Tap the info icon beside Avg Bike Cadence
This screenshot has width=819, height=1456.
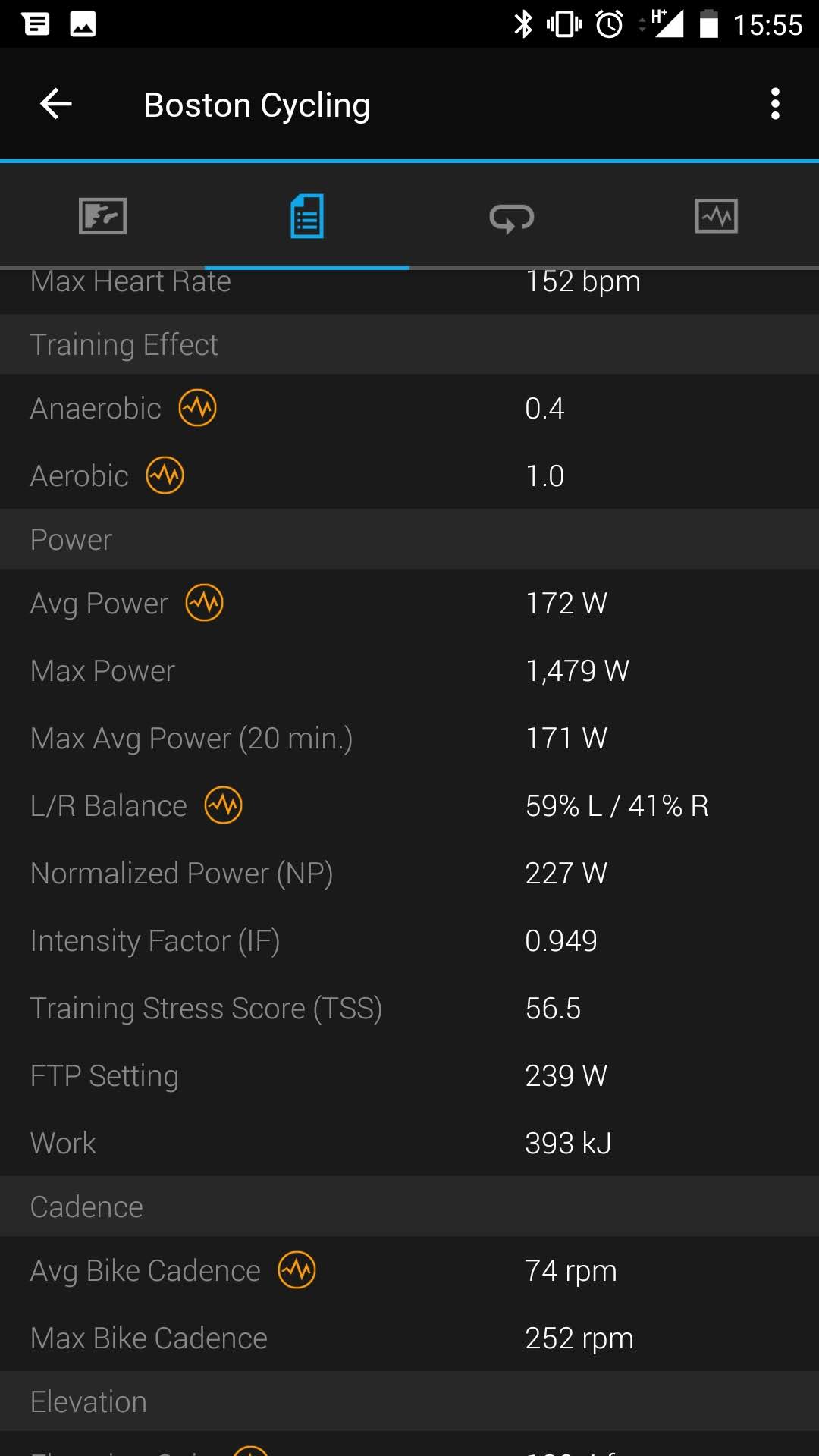(x=297, y=1270)
